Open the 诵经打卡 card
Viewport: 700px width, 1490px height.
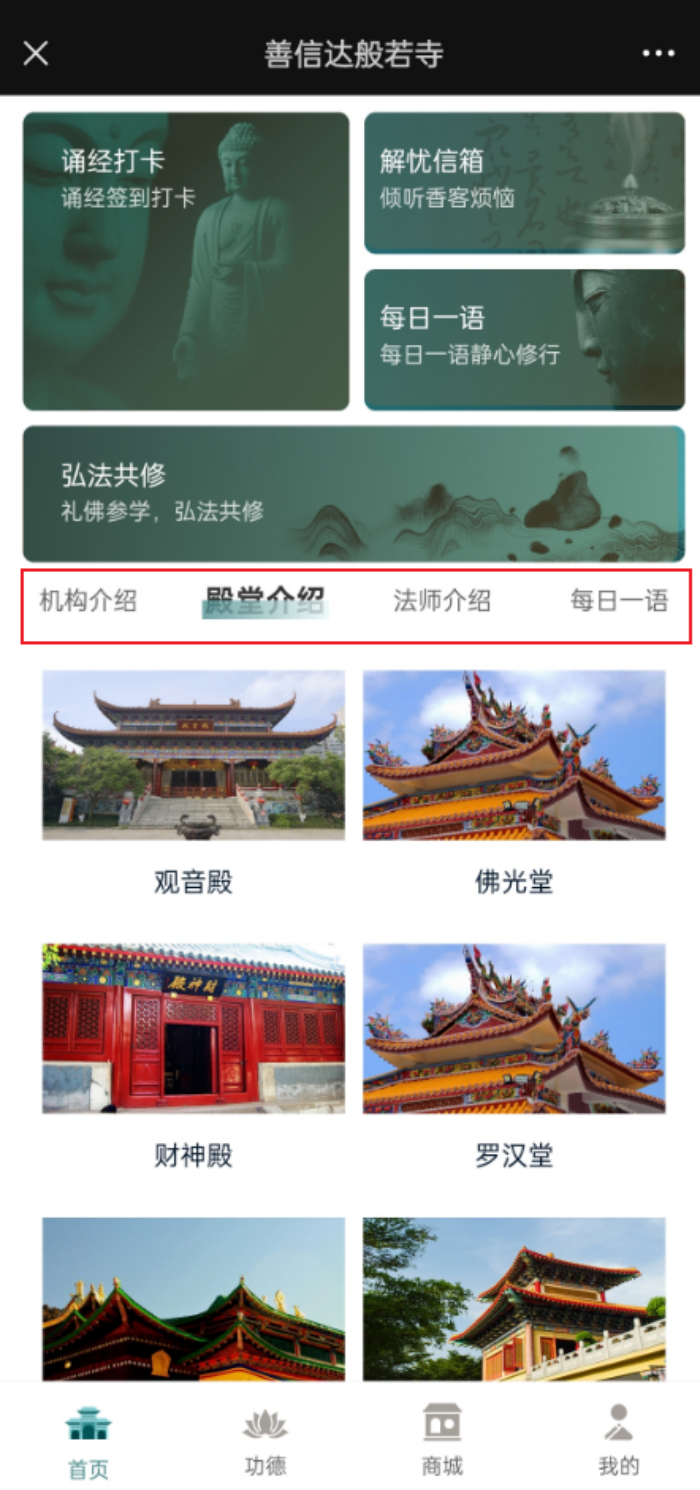pyautogui.click(x=186, y=261)
